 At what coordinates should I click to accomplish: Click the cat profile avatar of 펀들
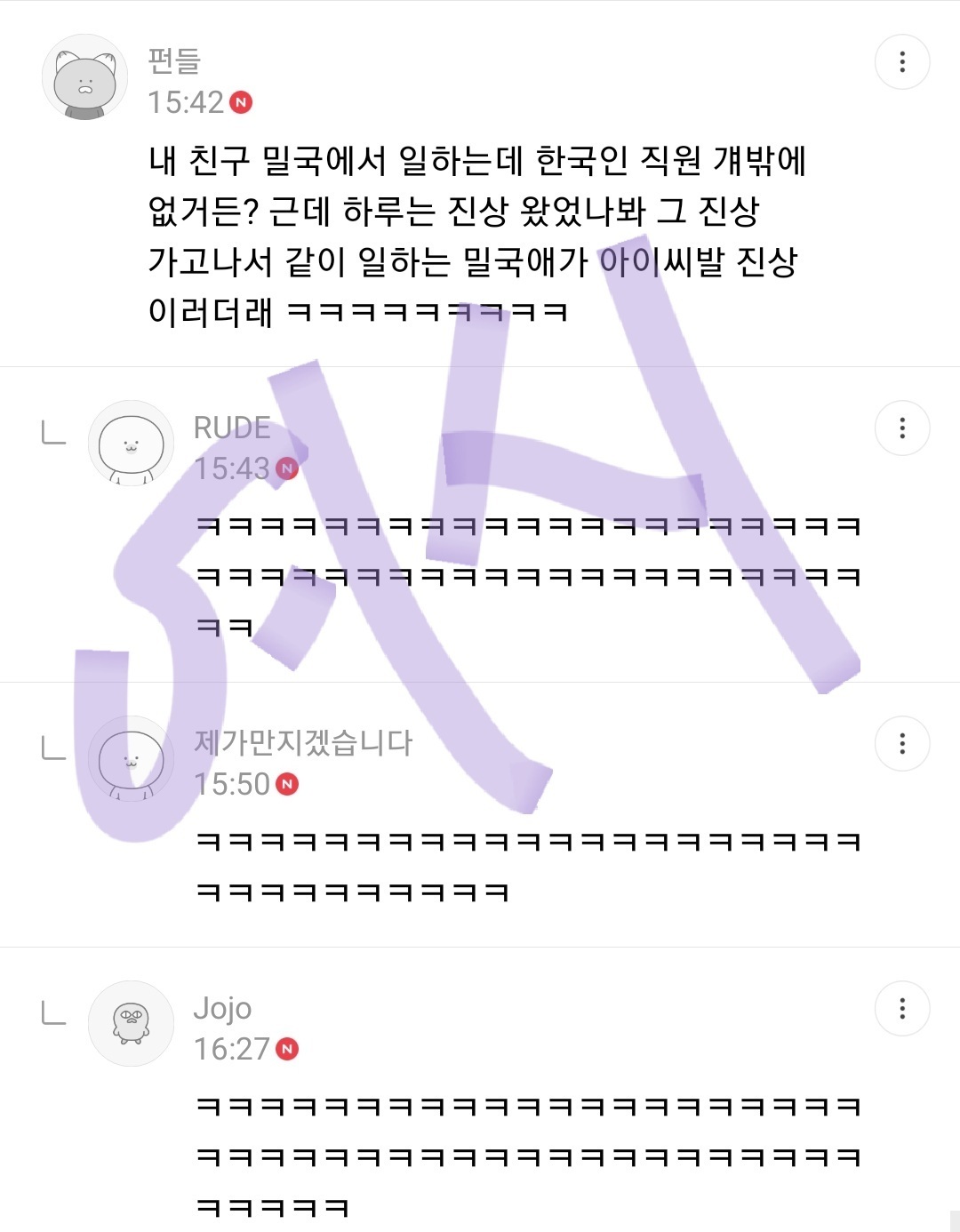pyautogui.click(x=83, y=75)
